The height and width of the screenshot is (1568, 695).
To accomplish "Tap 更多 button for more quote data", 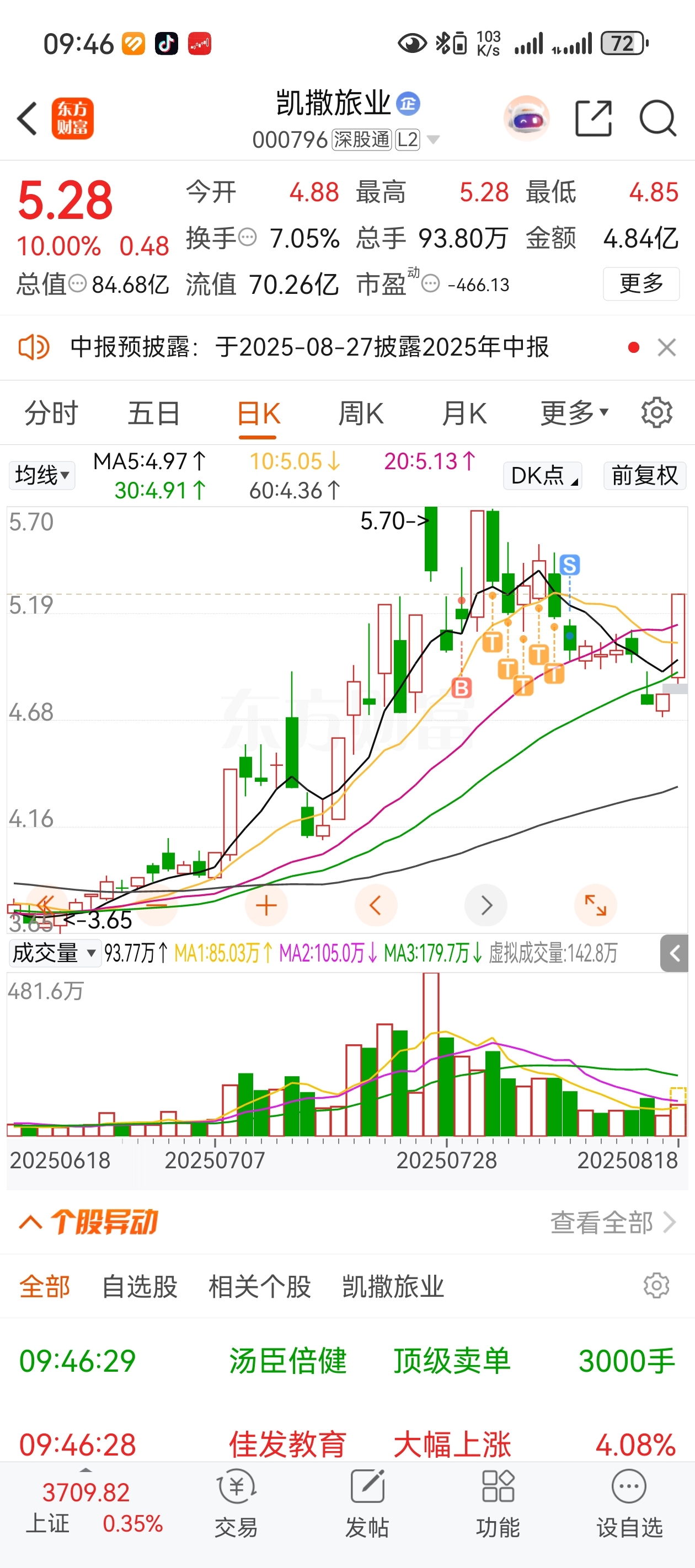I will 641,283.
